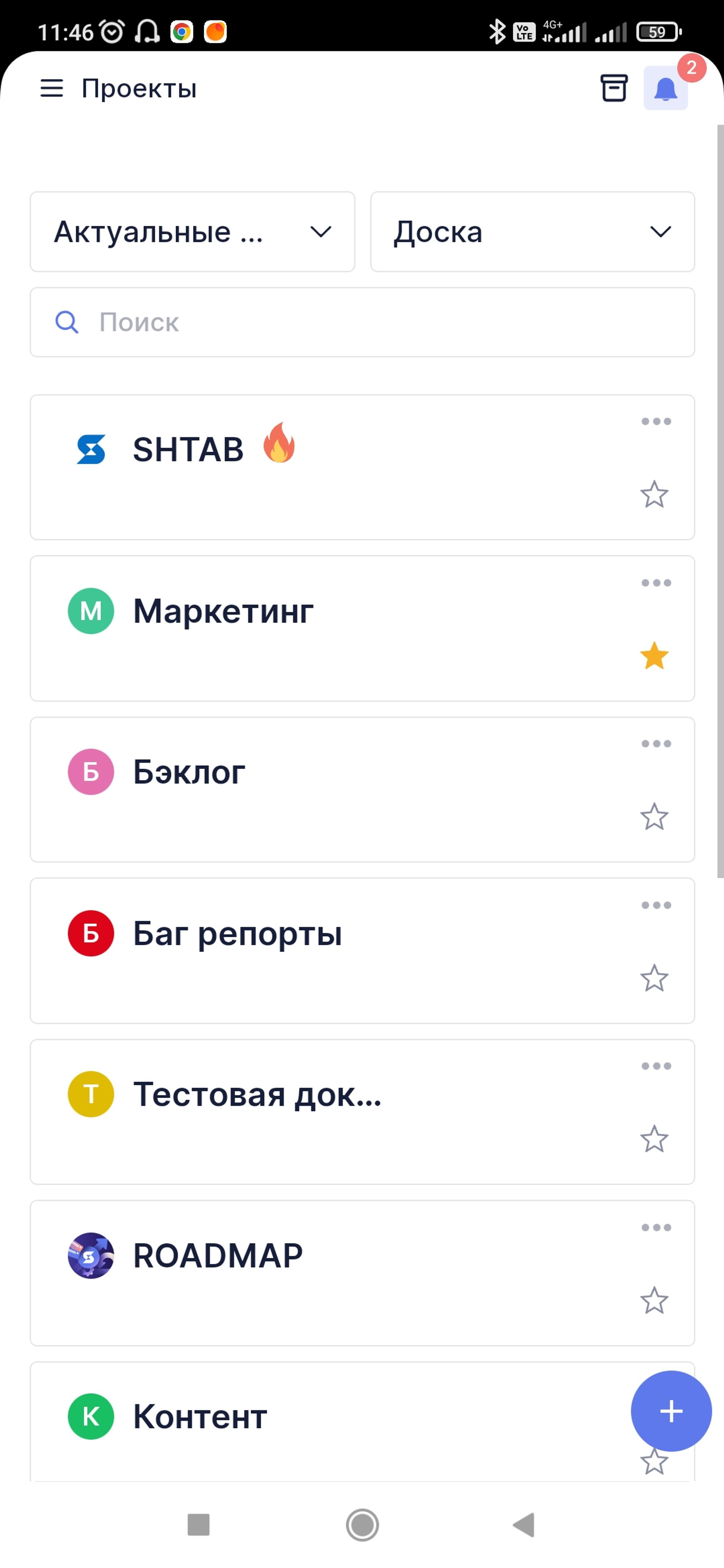The width and height of the screenshot is (724, 1568).
Task: Star the Баг репорты project
Action: coord(654,978)
